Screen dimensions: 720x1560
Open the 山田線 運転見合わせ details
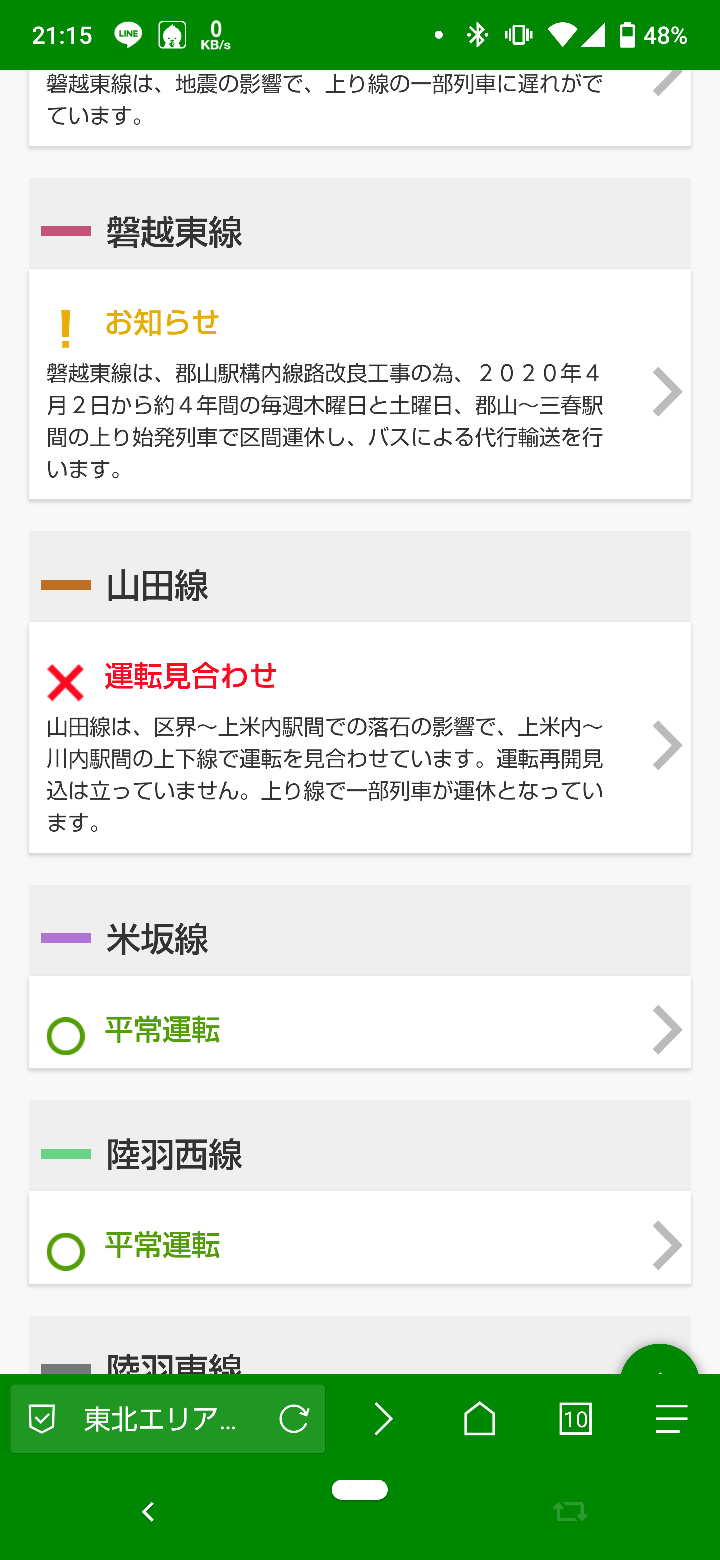pyautogui.click(x=360, y=738)
